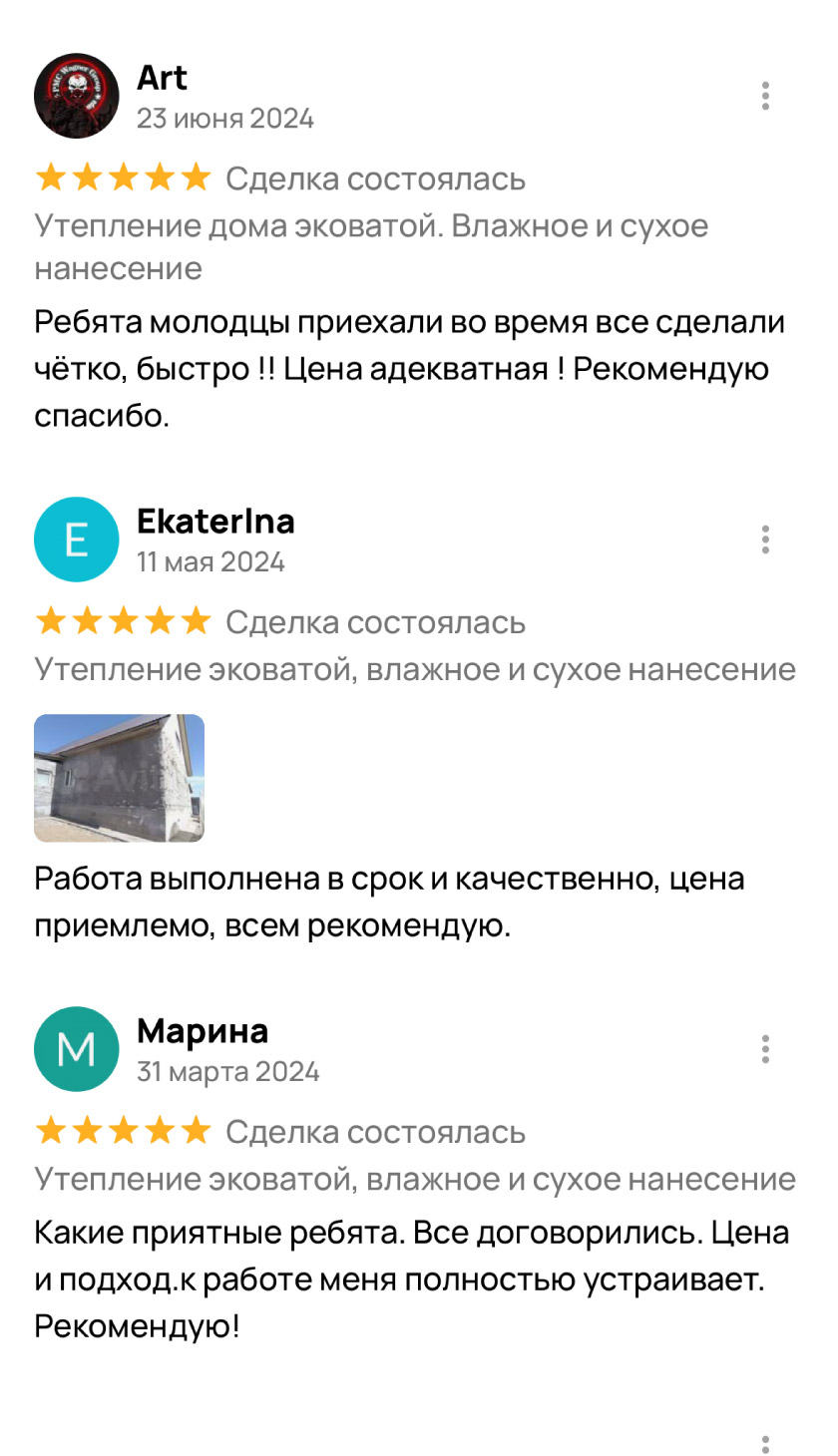The height and width of the screenshot is (1456, 838).
Task: Open the options menu on Ekaterina's review
Action: [x=765, y=540]
